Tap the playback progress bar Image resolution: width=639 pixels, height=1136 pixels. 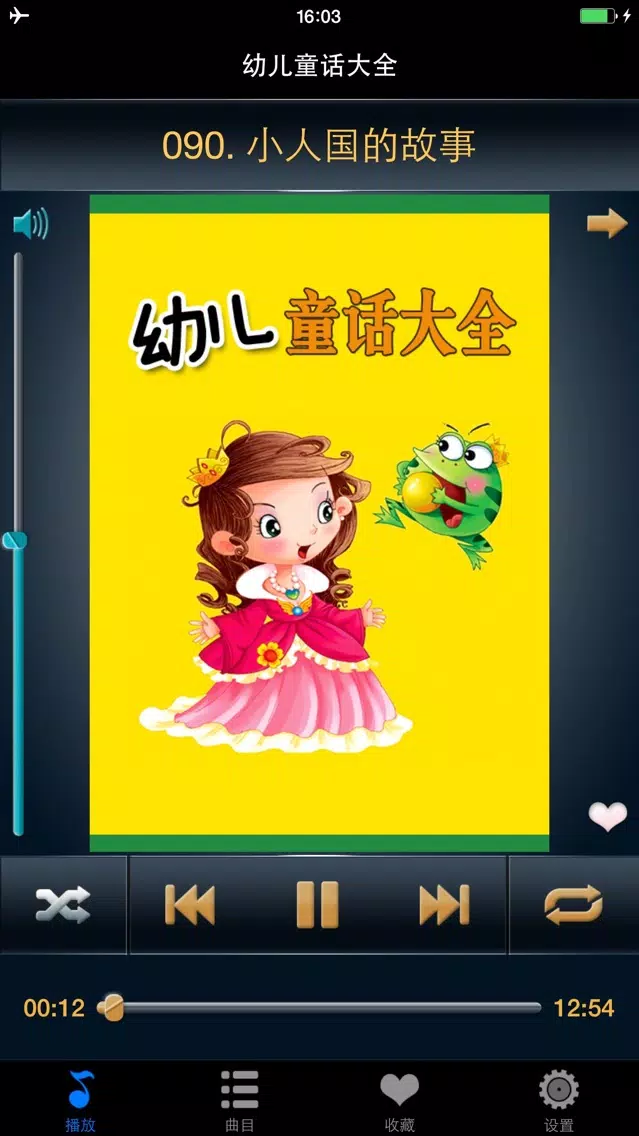tap(320, 1007)
